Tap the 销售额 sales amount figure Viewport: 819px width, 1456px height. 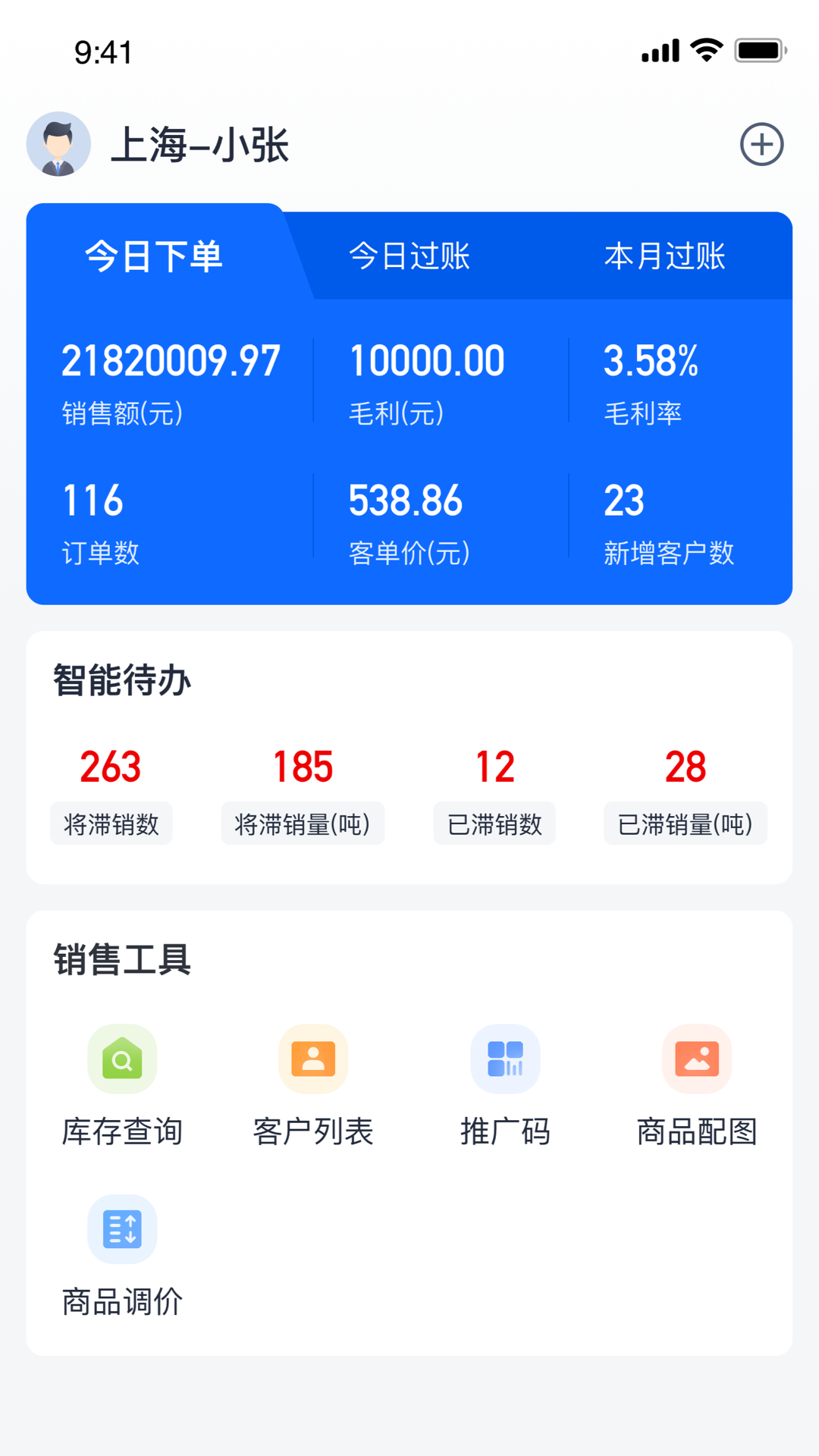click(172, 360)
